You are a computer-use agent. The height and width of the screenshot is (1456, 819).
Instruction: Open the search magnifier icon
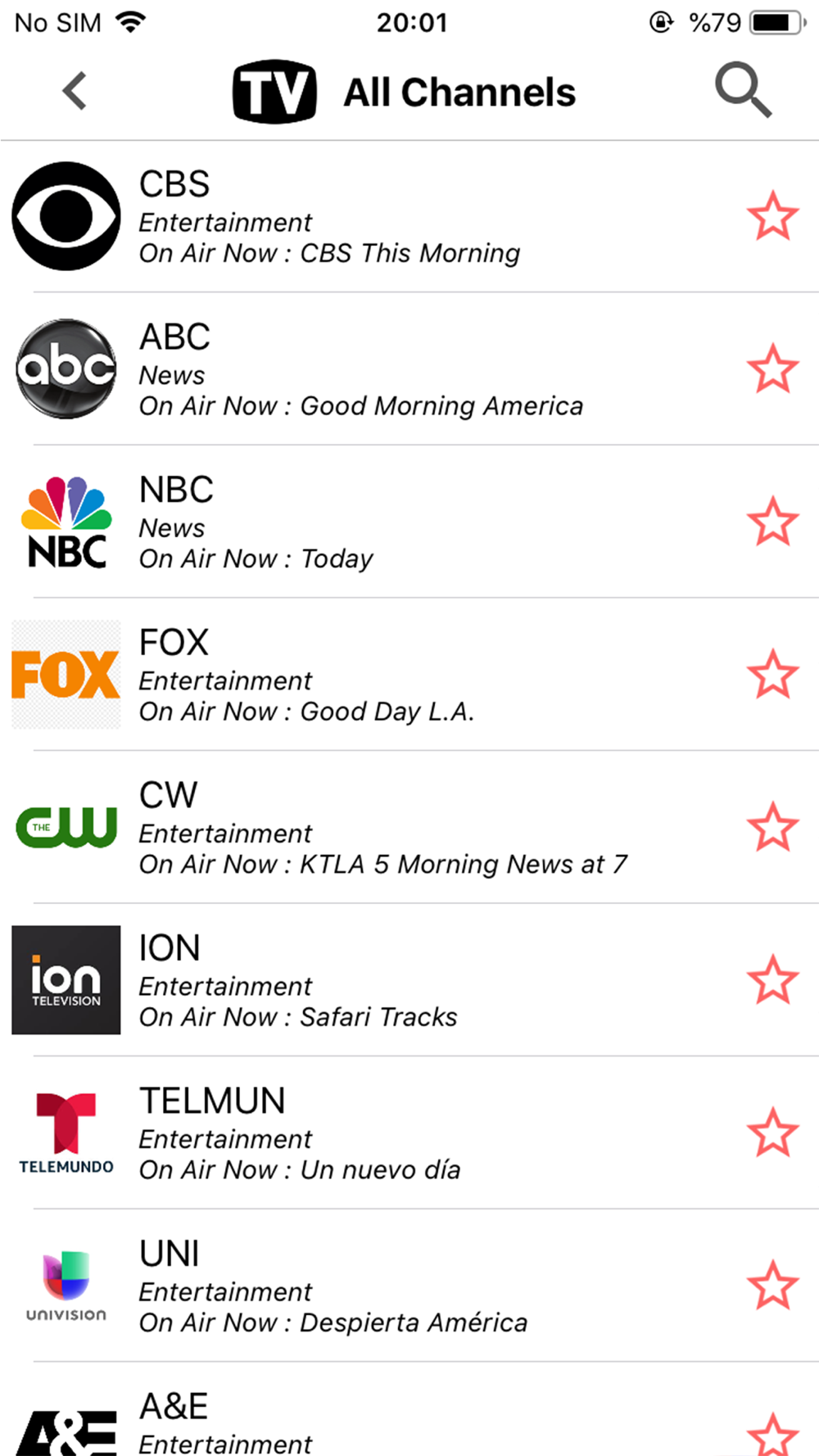743,90
